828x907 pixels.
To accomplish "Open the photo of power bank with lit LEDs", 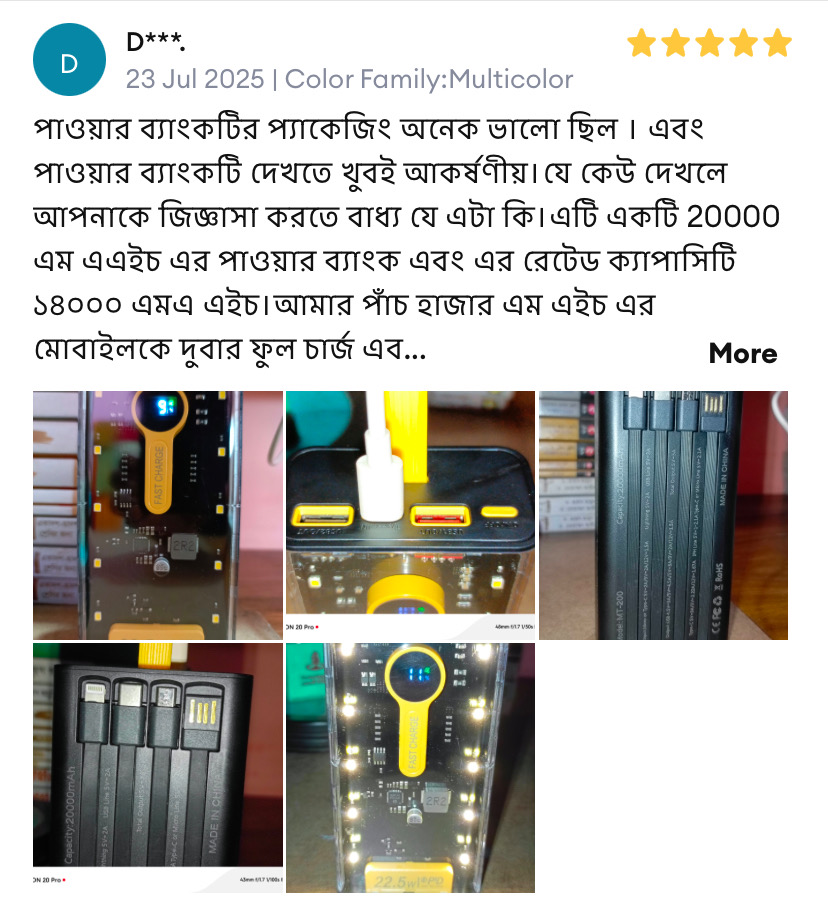I will pyautogui.click(x=410, y=767).
